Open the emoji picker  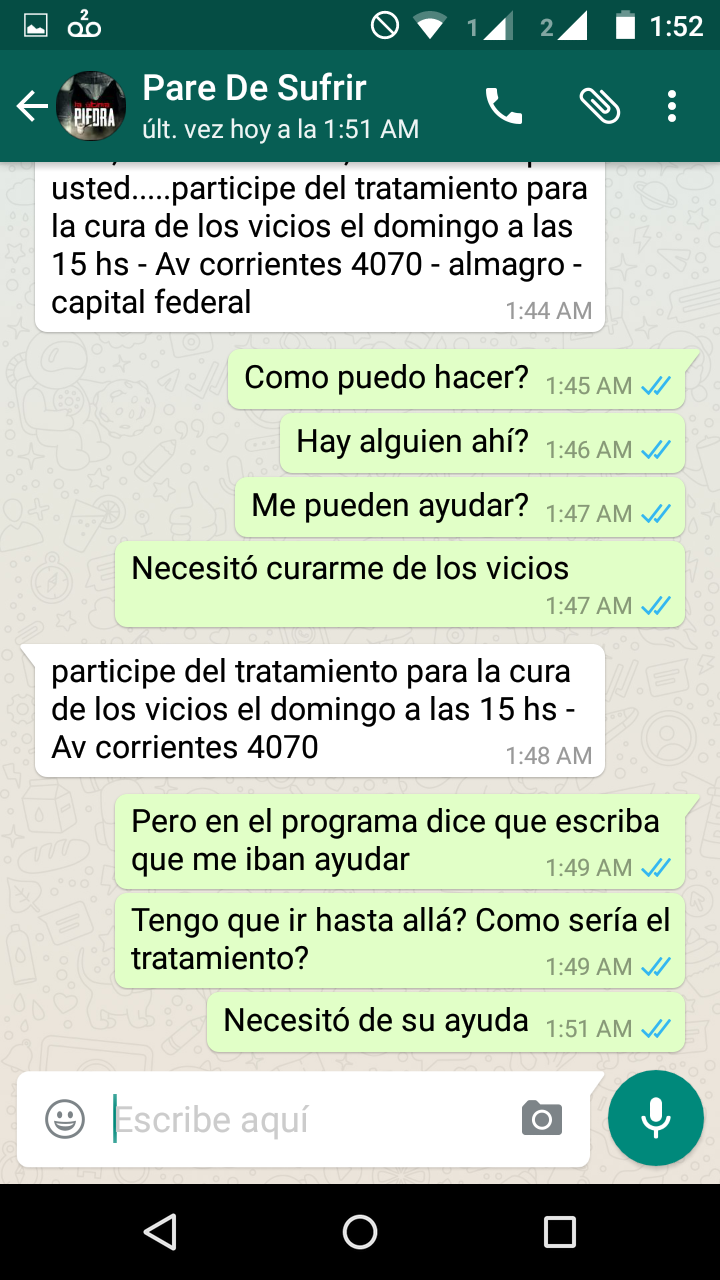[x=65, y=1119]
